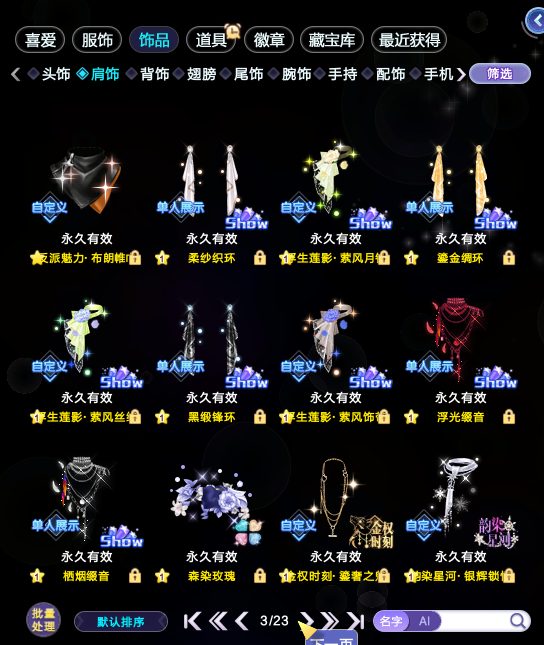Select the 鎏金绸环 item

460,202
